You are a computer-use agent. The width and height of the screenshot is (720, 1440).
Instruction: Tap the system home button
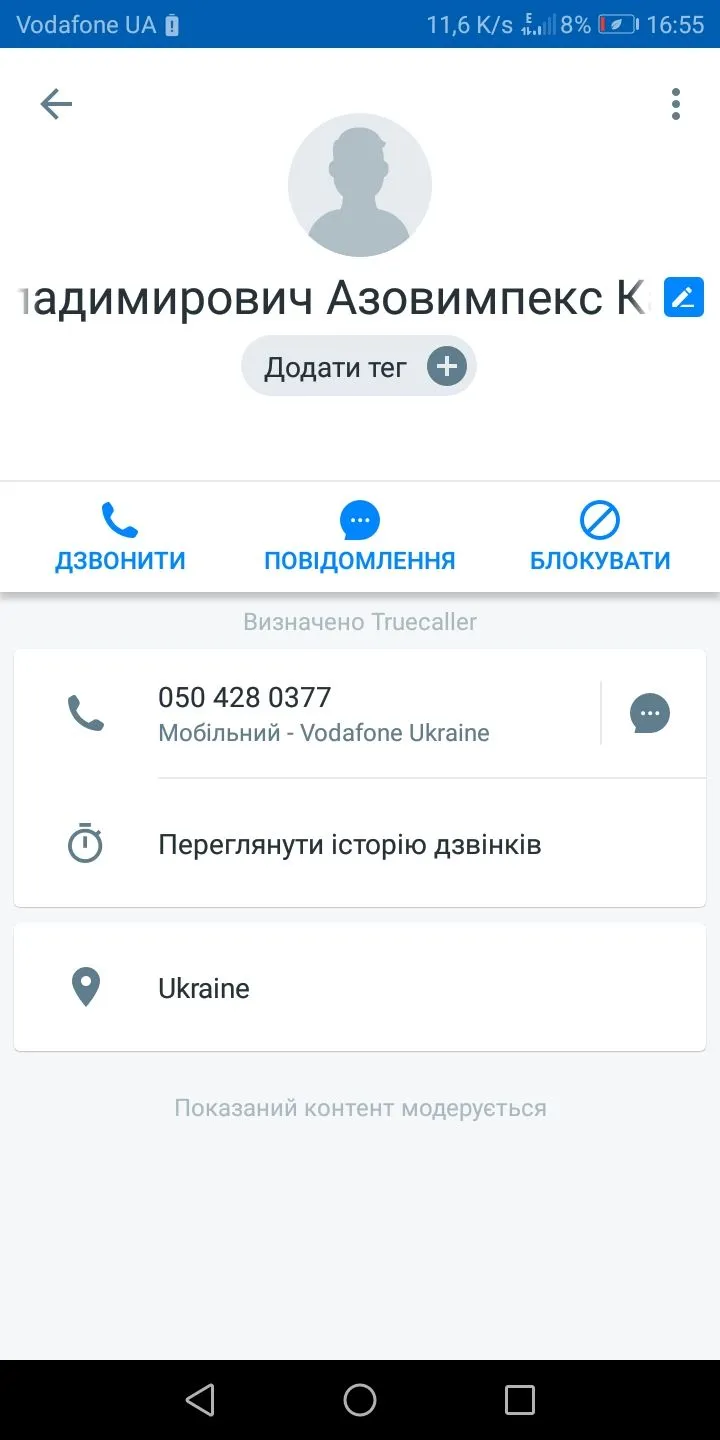tap(360, 1400)
